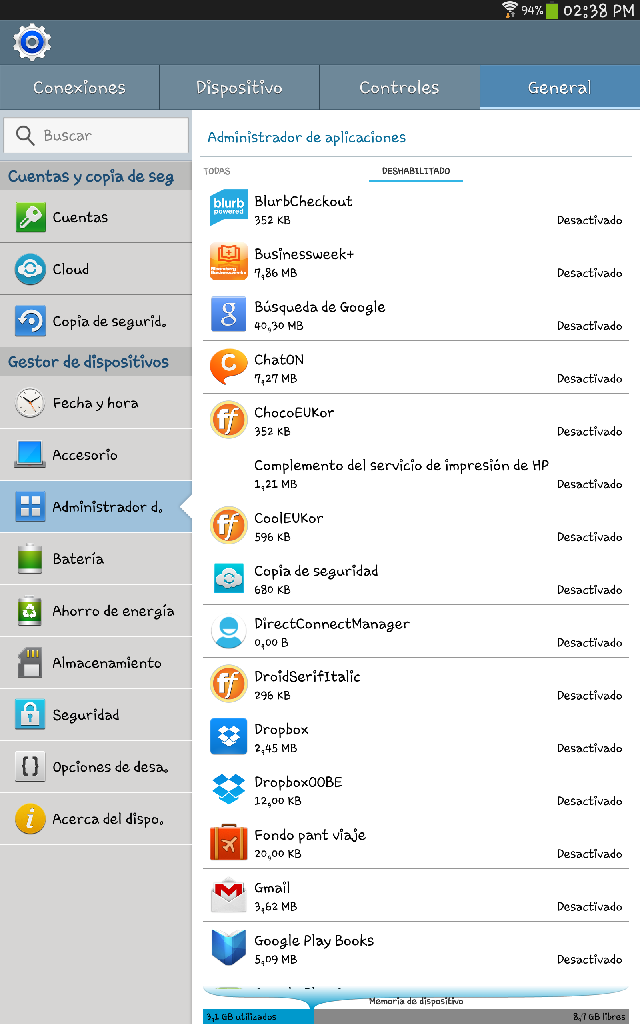
Task: Open Almacenamiento settings
Action: (x=95, y=663)
